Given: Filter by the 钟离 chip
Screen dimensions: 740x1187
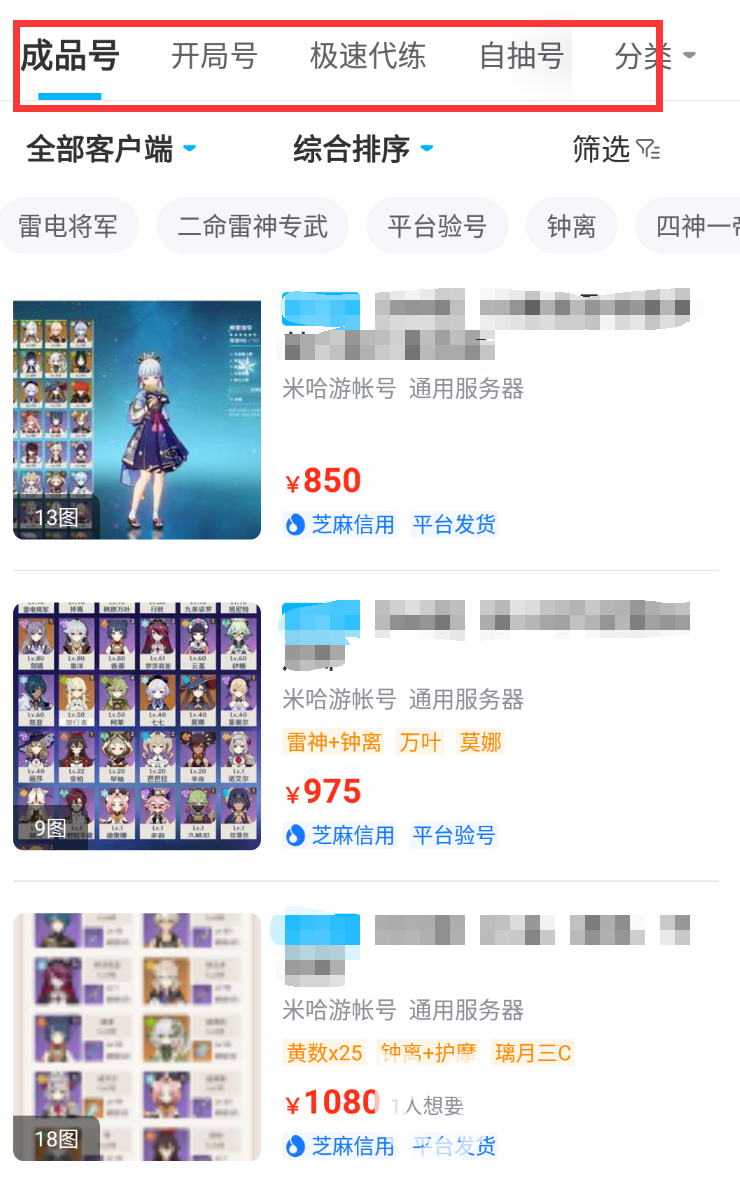Looking at the screenshot, I should [571, 226].
